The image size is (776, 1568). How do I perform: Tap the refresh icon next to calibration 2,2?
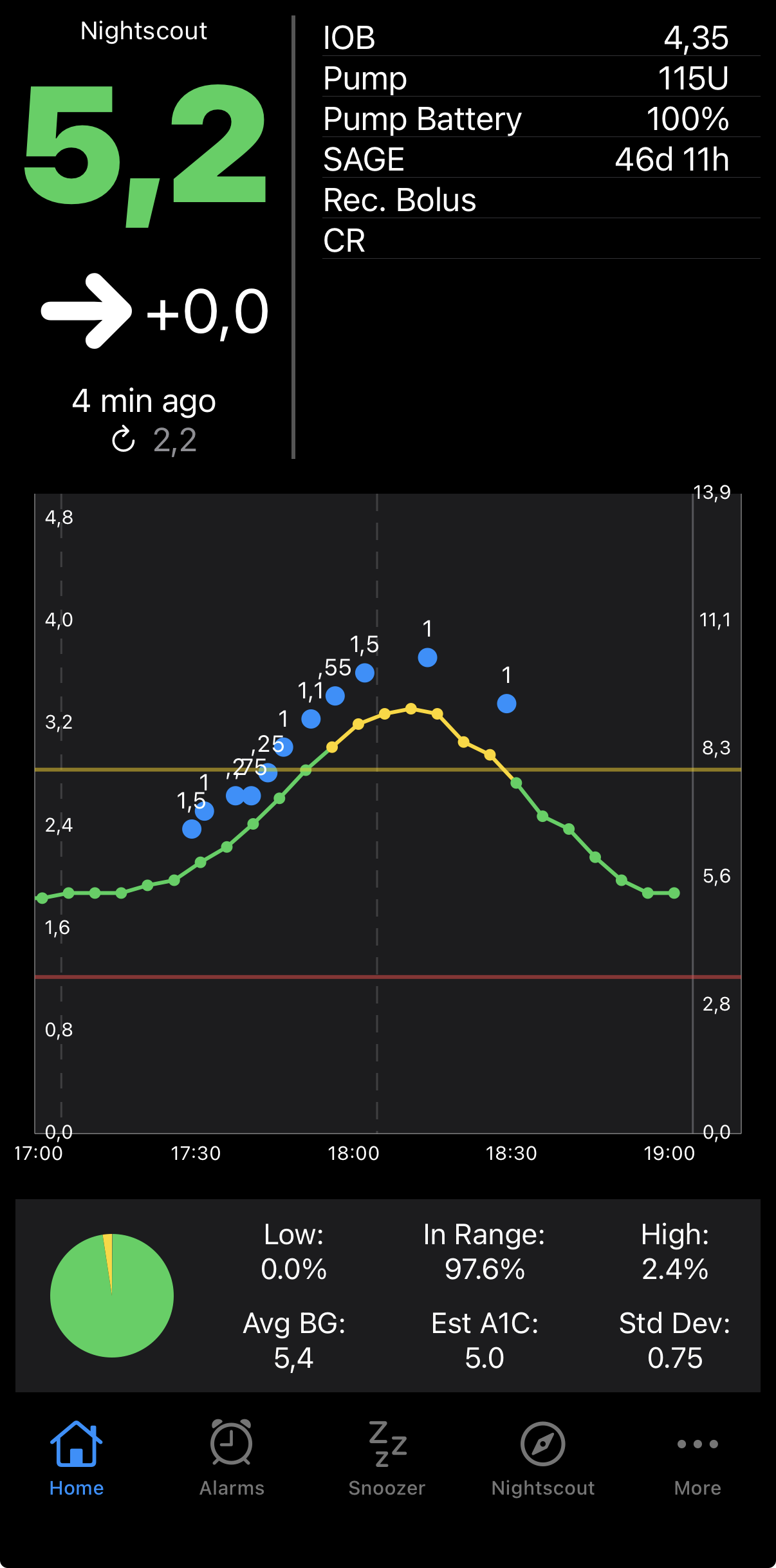pos(124,440)
